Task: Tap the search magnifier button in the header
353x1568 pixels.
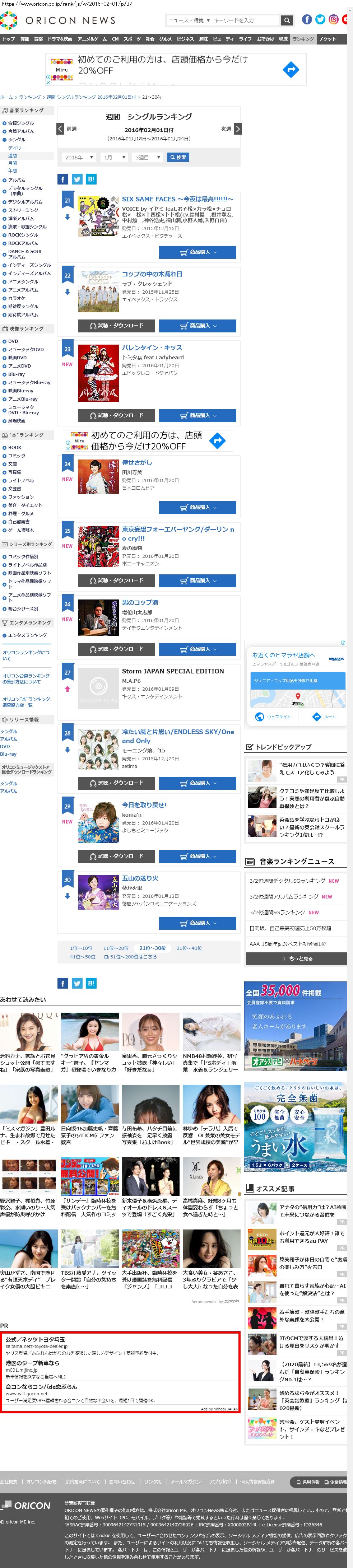Action: [286, 20]
